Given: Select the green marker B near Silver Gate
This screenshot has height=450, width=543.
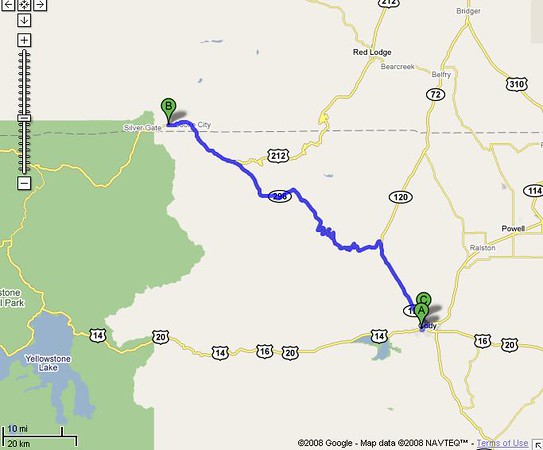Looking at the screenshot, I should (168, 110).
